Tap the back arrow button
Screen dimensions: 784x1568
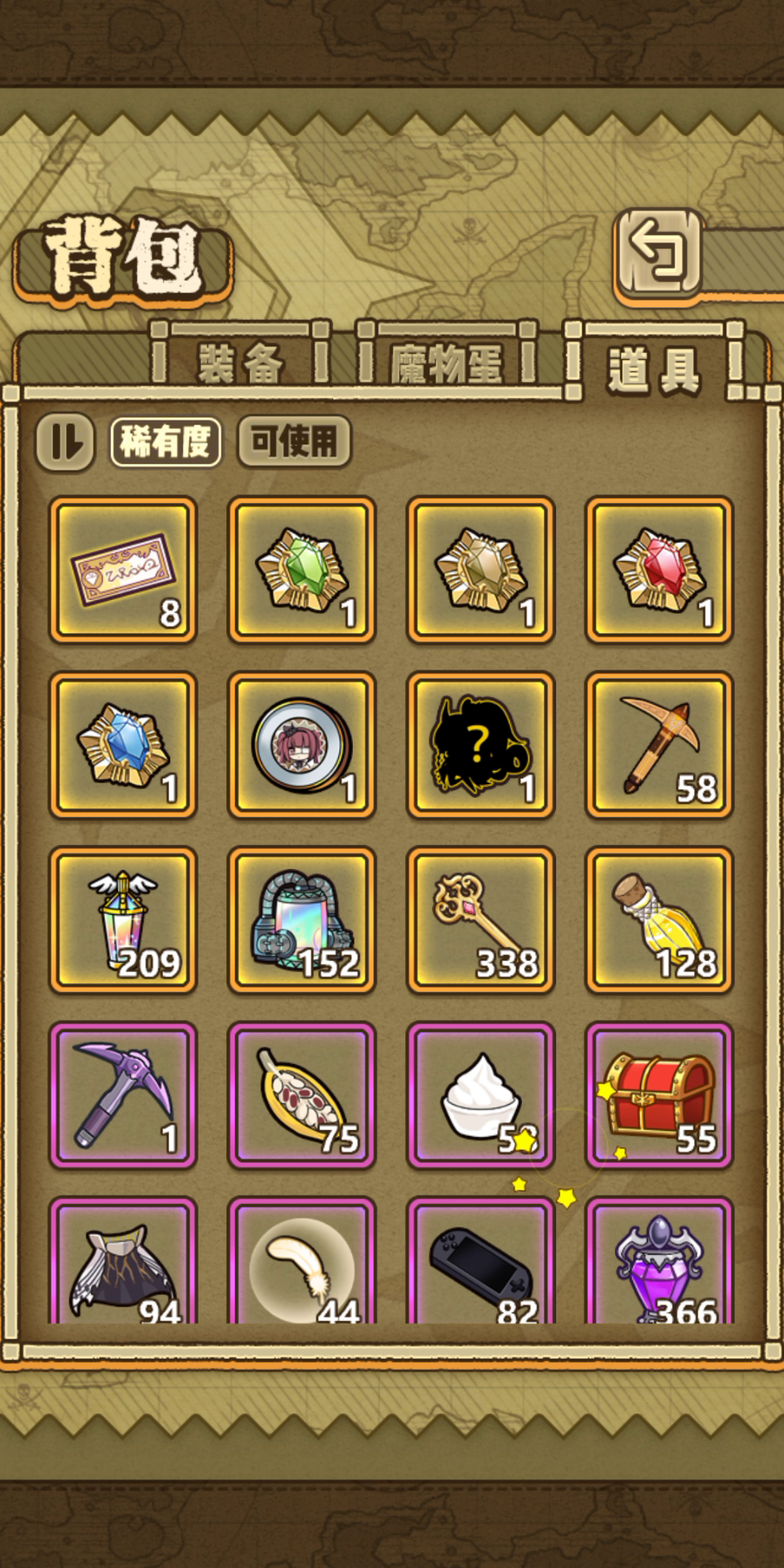pyautogui.click(x=659, y=252)
